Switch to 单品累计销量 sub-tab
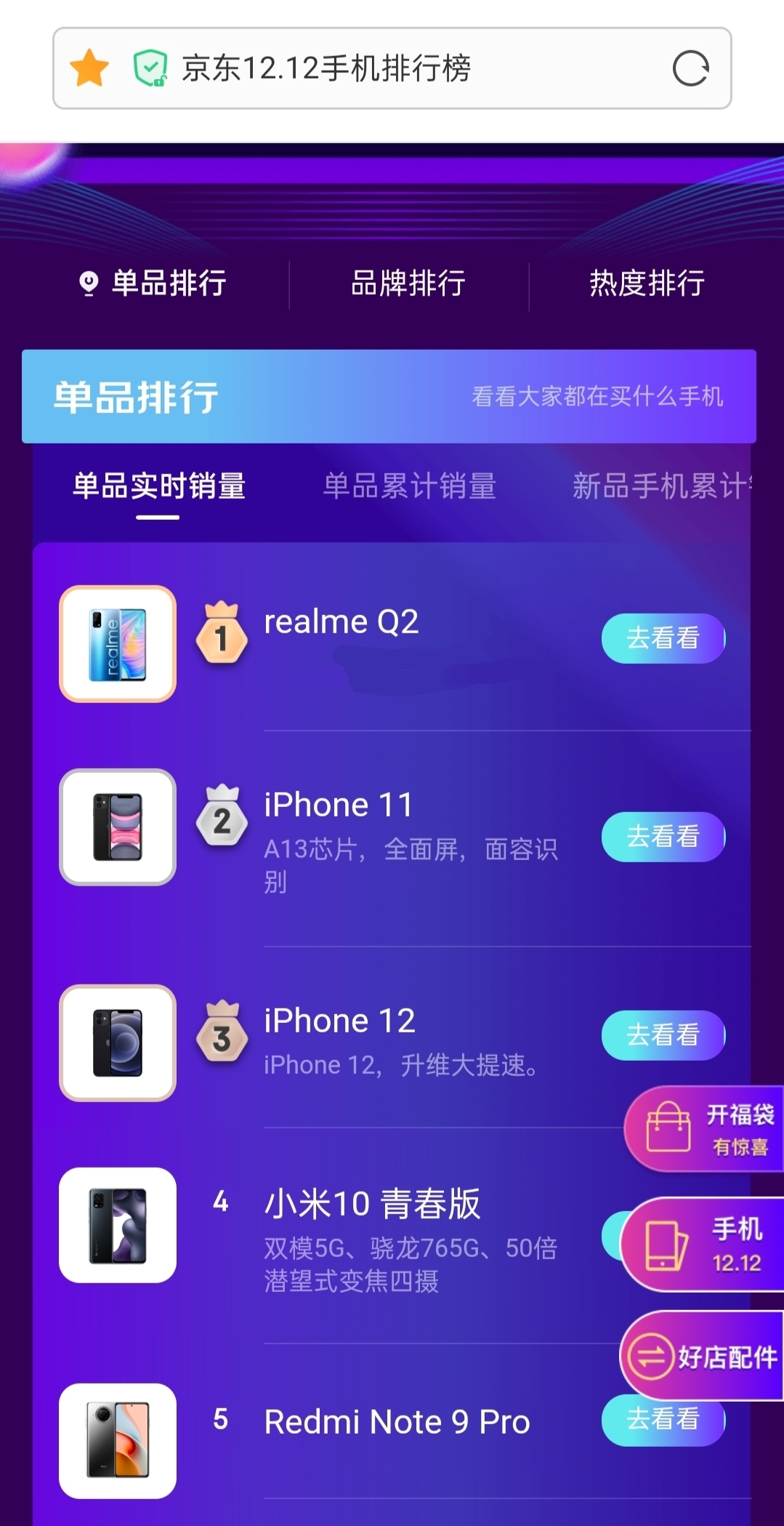This screenshot has width=784, height=1526. point(410,486)
